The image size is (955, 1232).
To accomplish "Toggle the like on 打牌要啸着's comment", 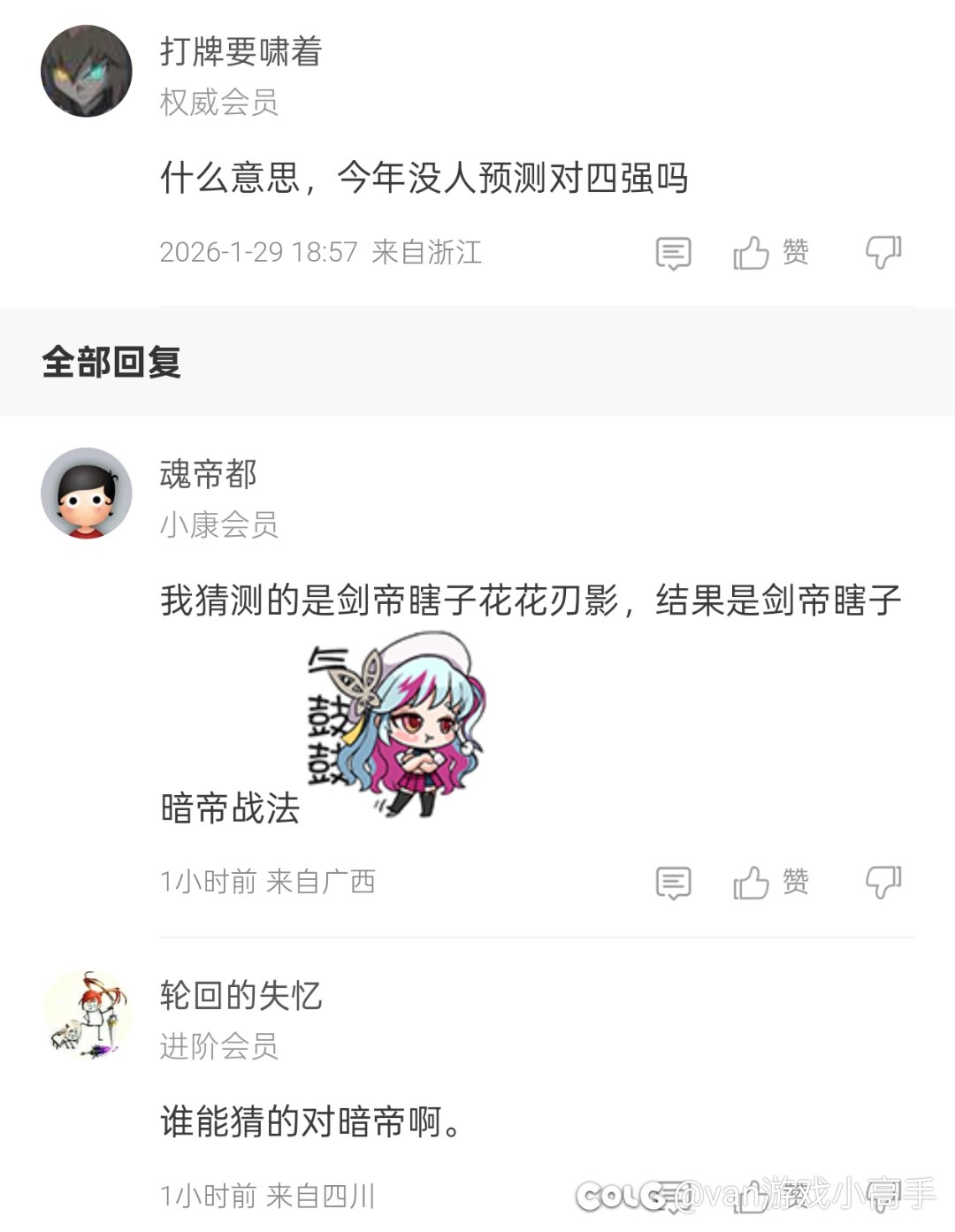I will 753,254.
